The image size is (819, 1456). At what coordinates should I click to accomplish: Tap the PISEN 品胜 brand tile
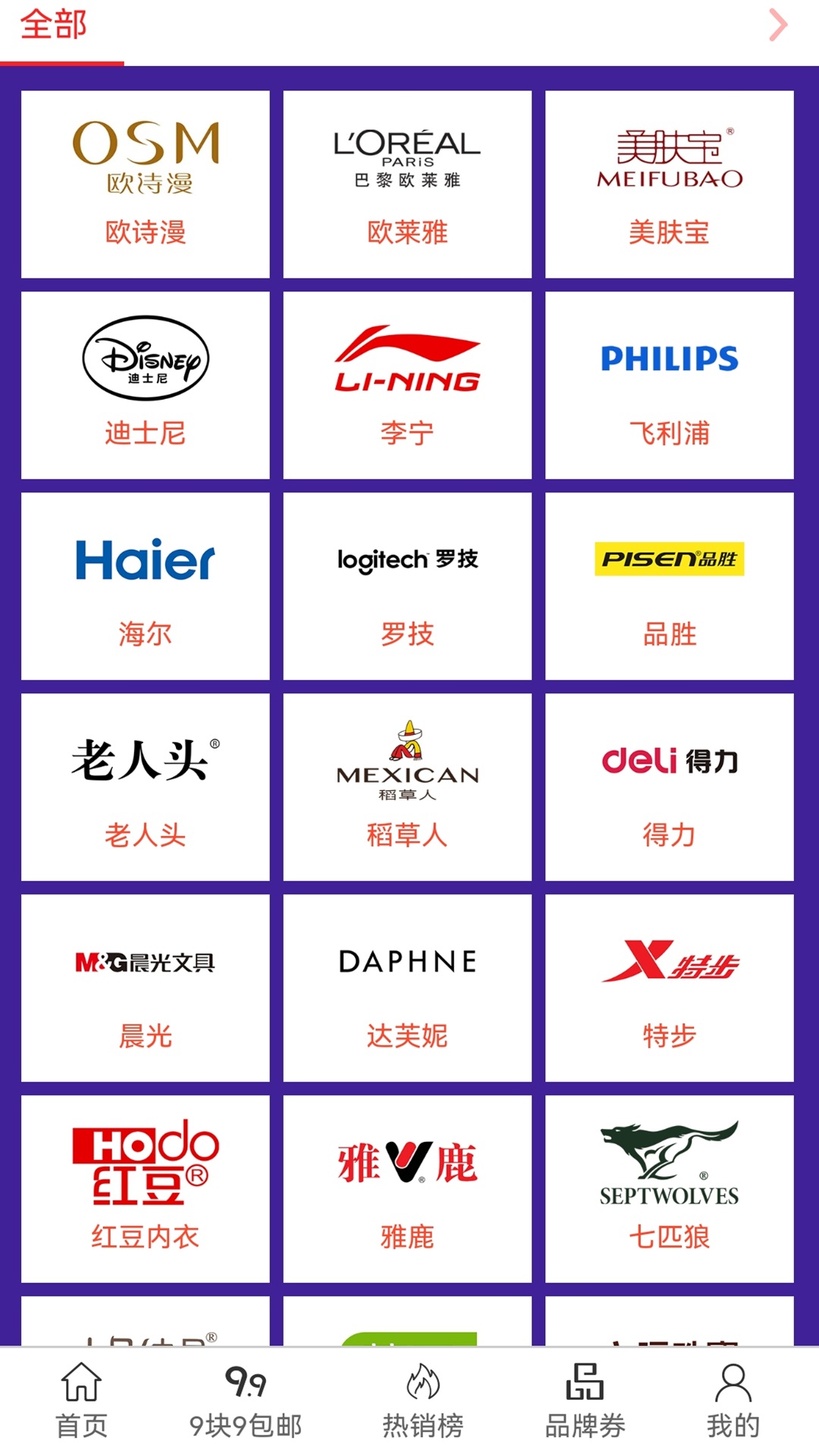pyautogui.click(x=669, y=588)
